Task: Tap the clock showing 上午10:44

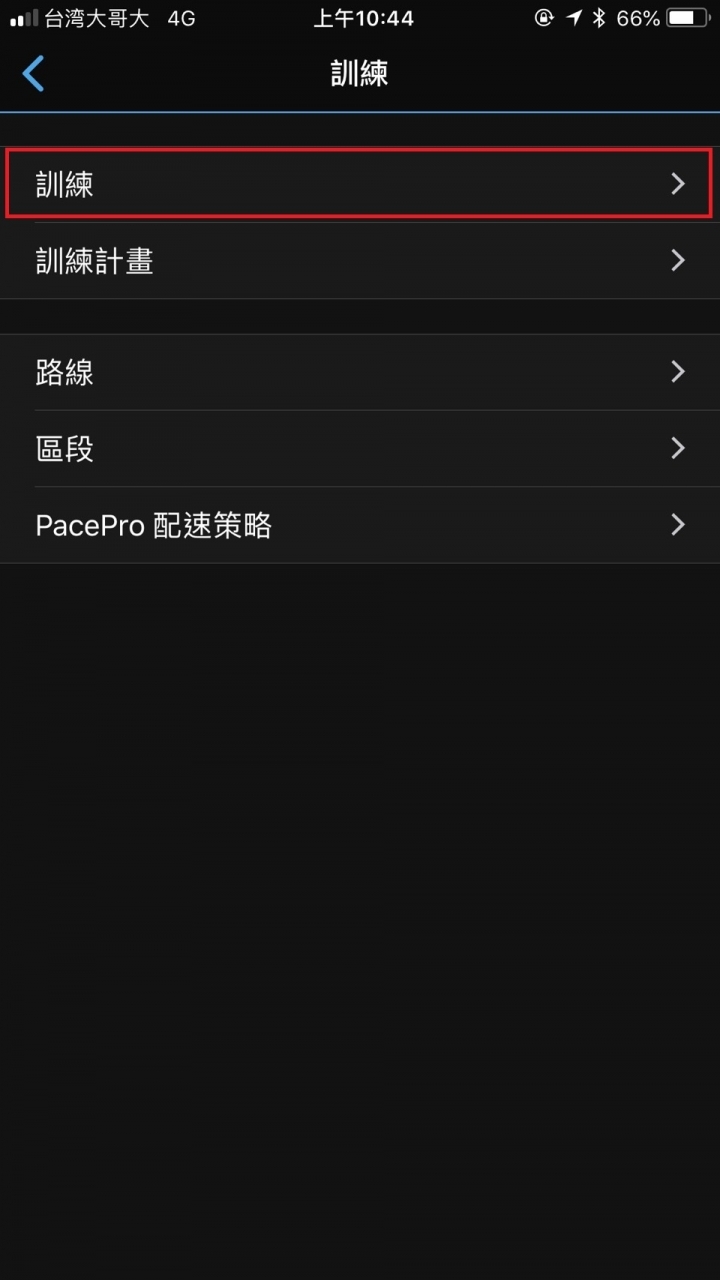Action: [360, 17]
